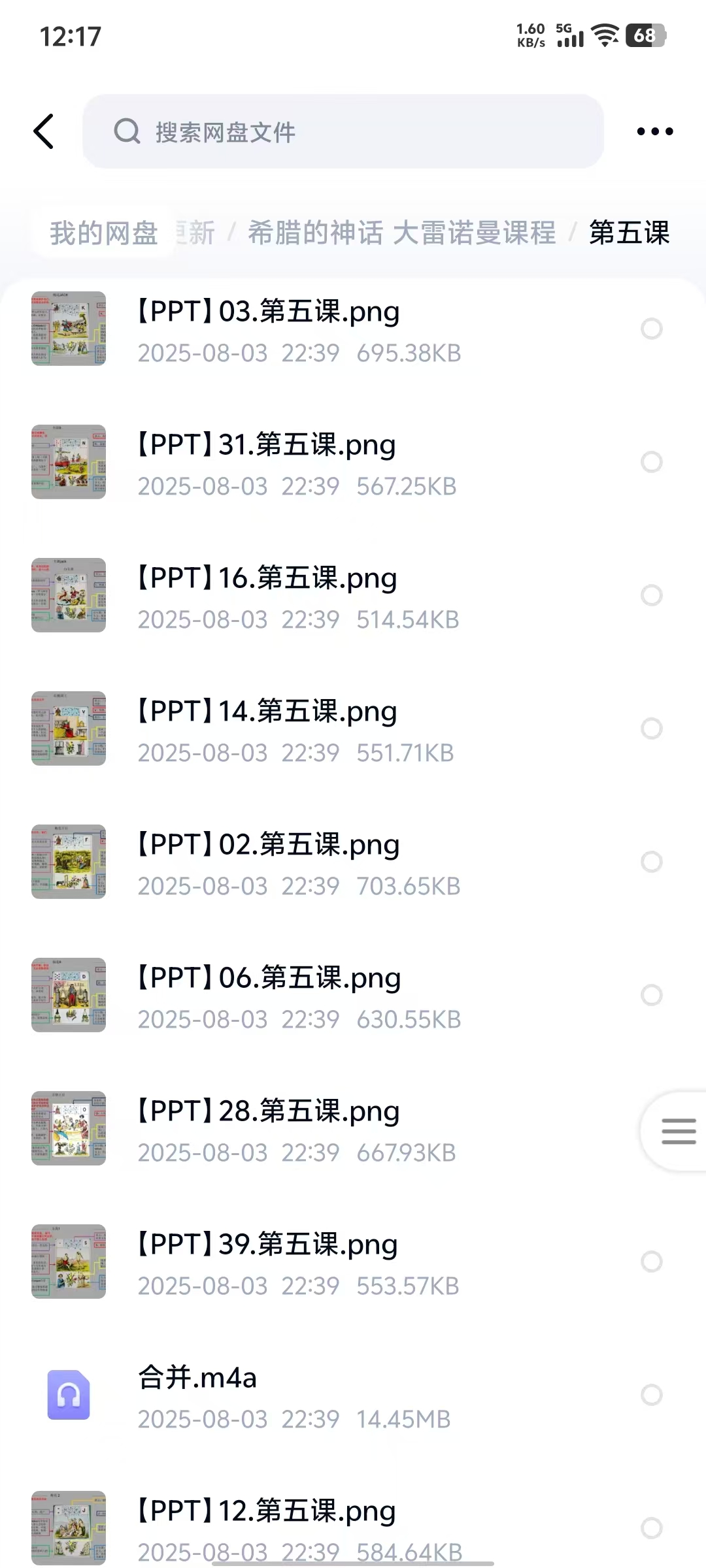Choose 合并.m4a using its selection circle
Viewport: 706px width, 1568px height.
pyautogui.click(x=651, y=1395)
